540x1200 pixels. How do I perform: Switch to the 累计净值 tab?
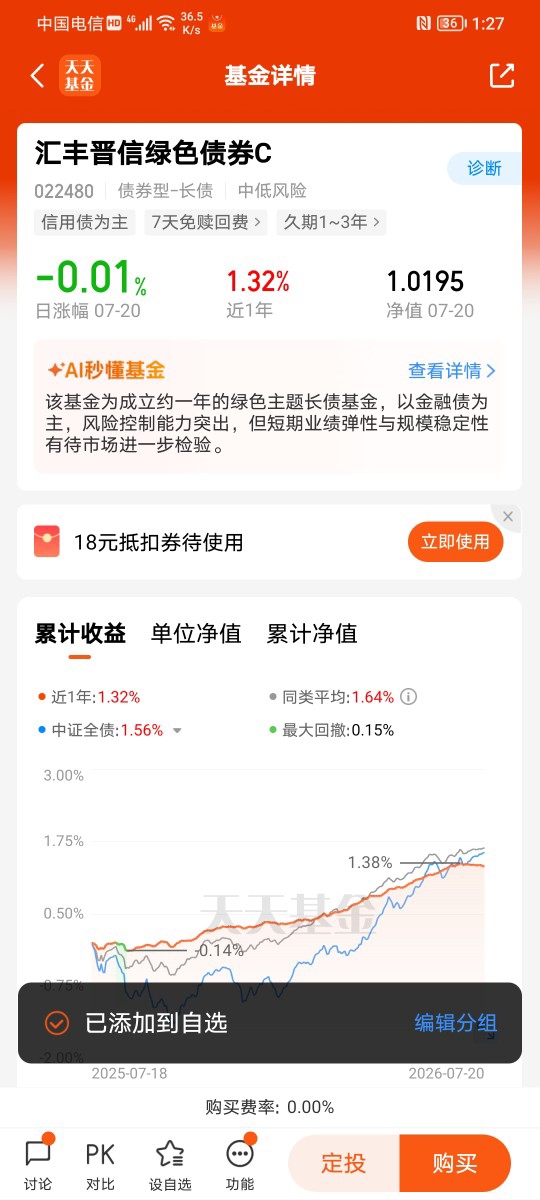pyautogui.click(x=312, y=633)
